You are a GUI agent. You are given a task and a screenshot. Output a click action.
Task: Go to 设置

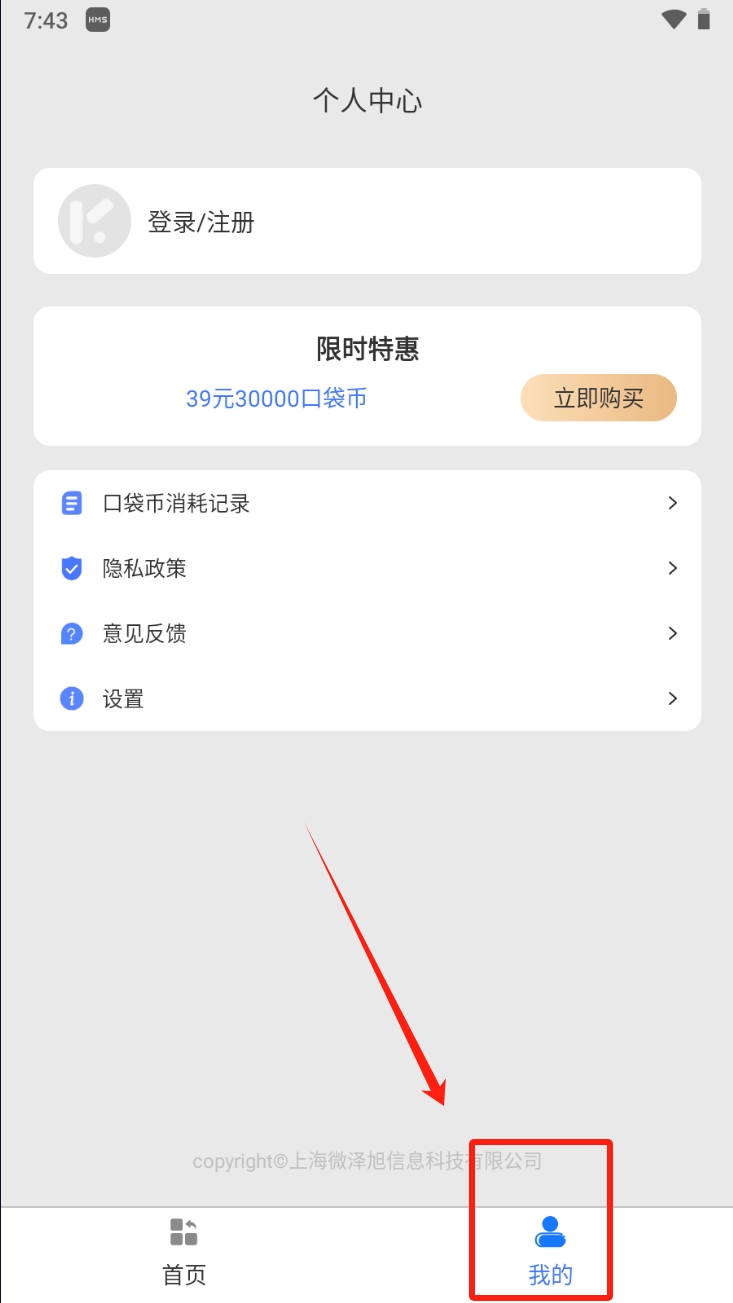coord(367,699)
